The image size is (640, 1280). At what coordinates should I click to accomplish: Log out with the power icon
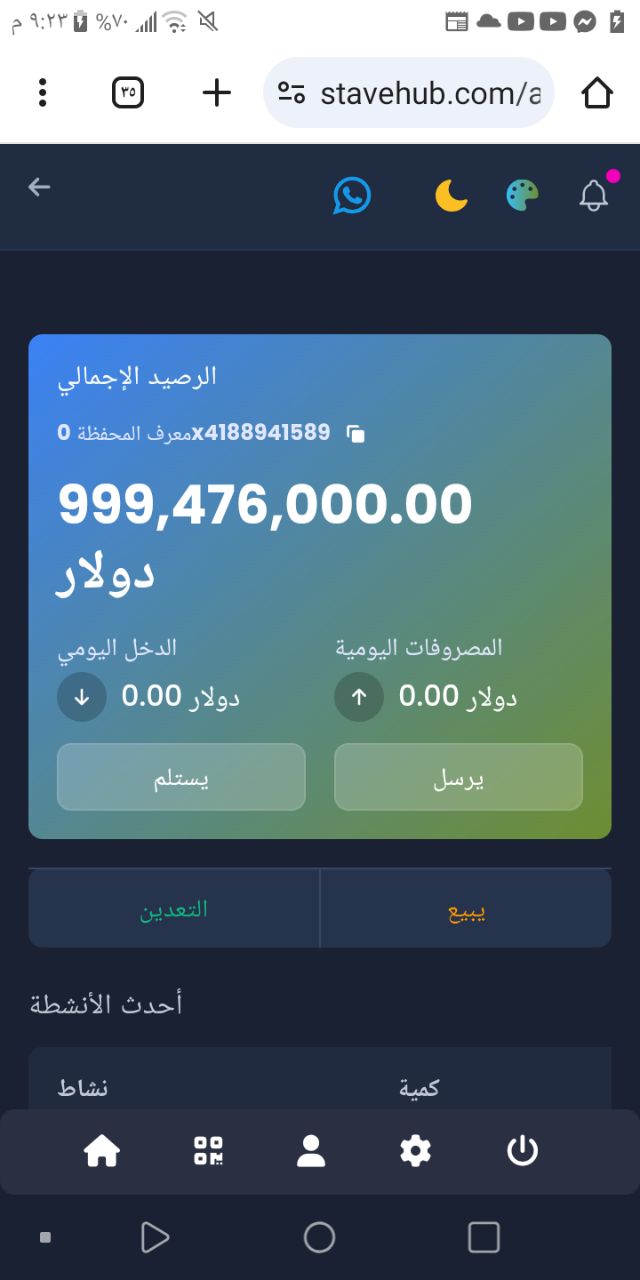522,1151
